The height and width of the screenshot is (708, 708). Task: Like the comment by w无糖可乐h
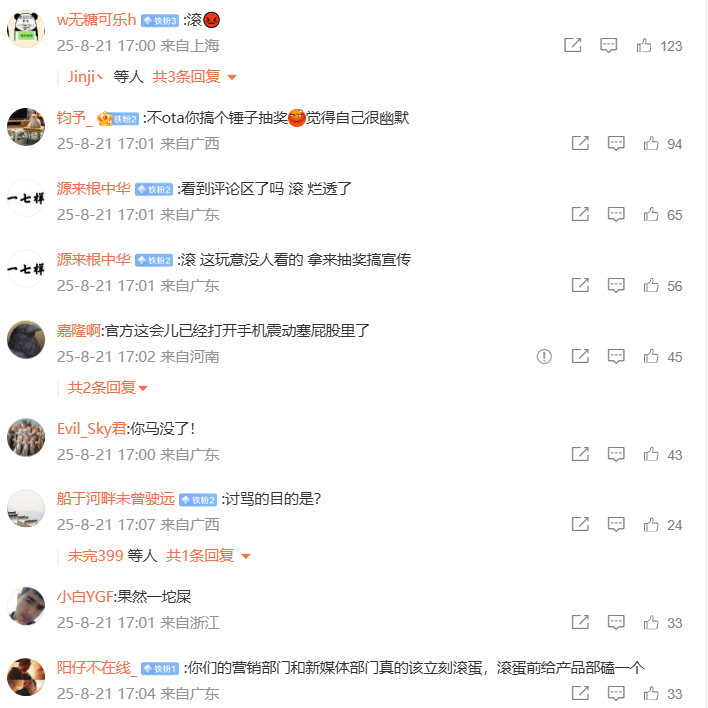coord(644,46)
